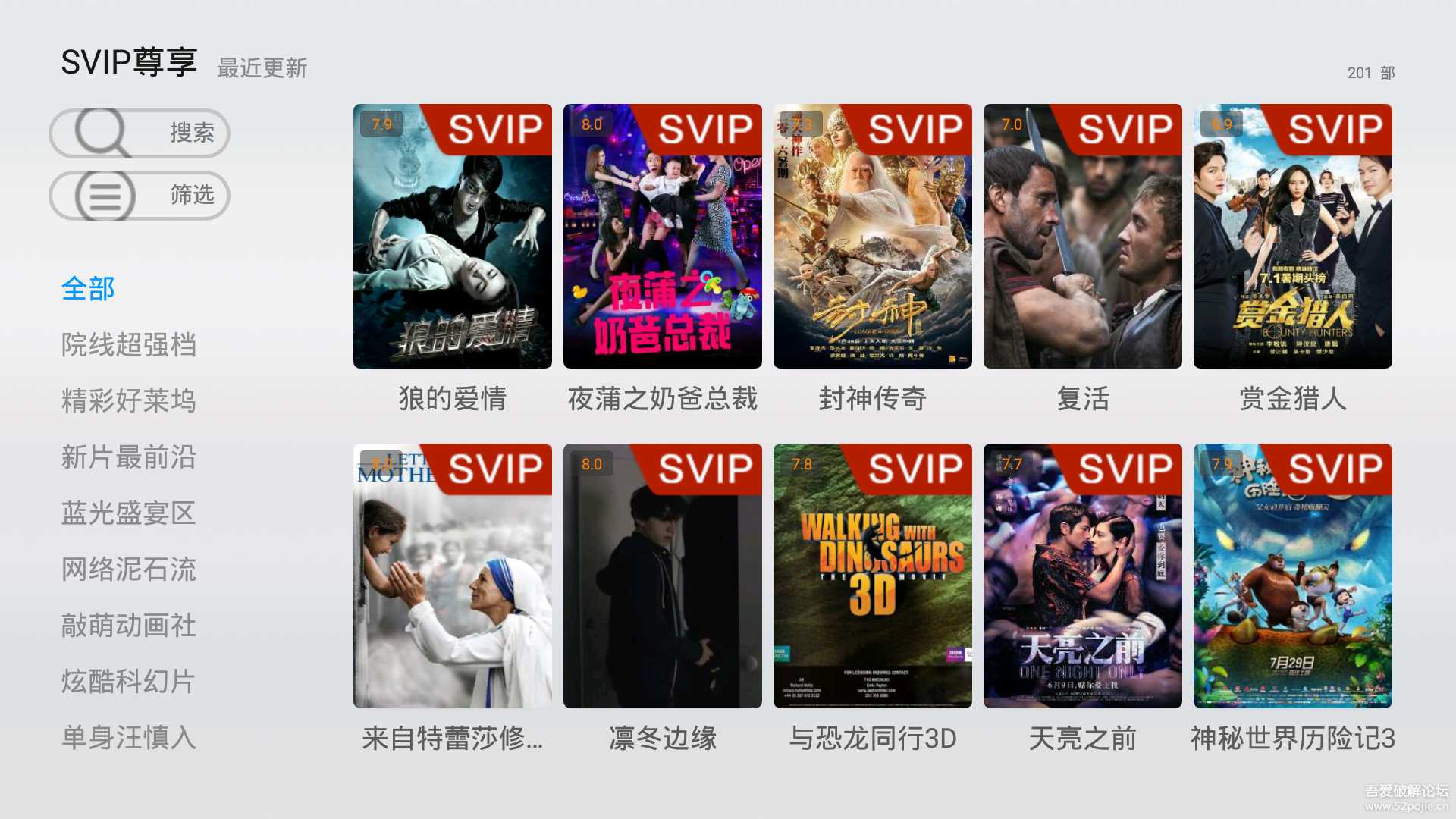The height and width of the screenshot is (819, 1456).
Task: Switch to 院线超强档 category
Action: (x=129, y=345)
